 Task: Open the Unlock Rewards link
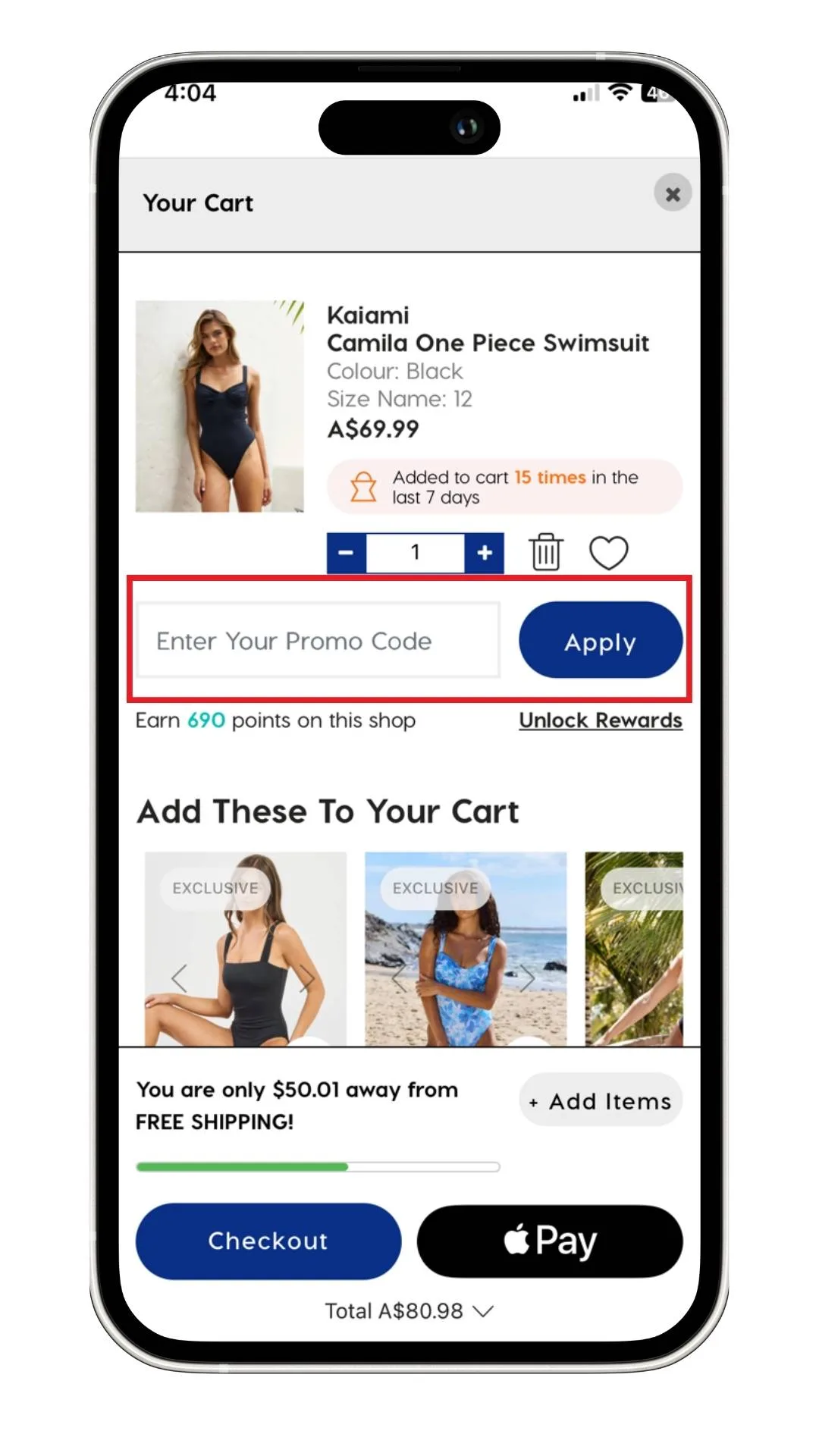[x=600, y=720]
